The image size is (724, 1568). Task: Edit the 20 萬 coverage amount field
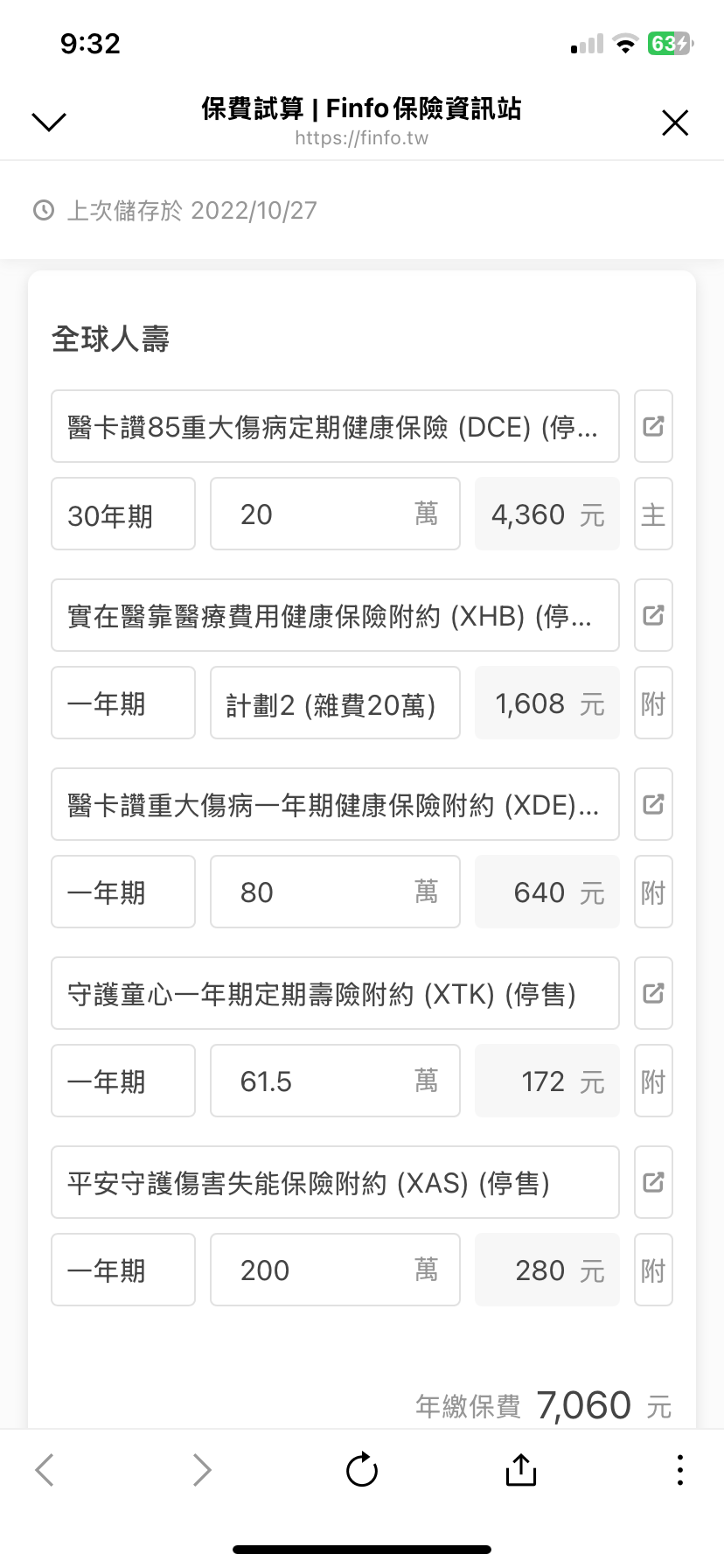335,514
